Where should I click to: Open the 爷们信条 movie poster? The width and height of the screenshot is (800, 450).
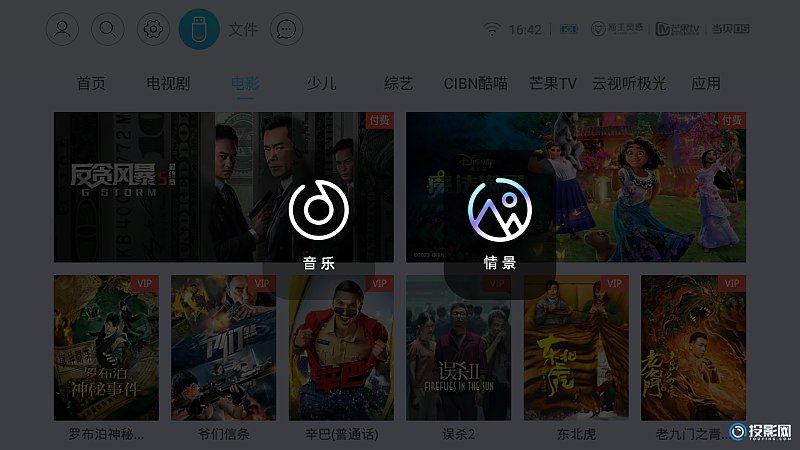(223, 348)
